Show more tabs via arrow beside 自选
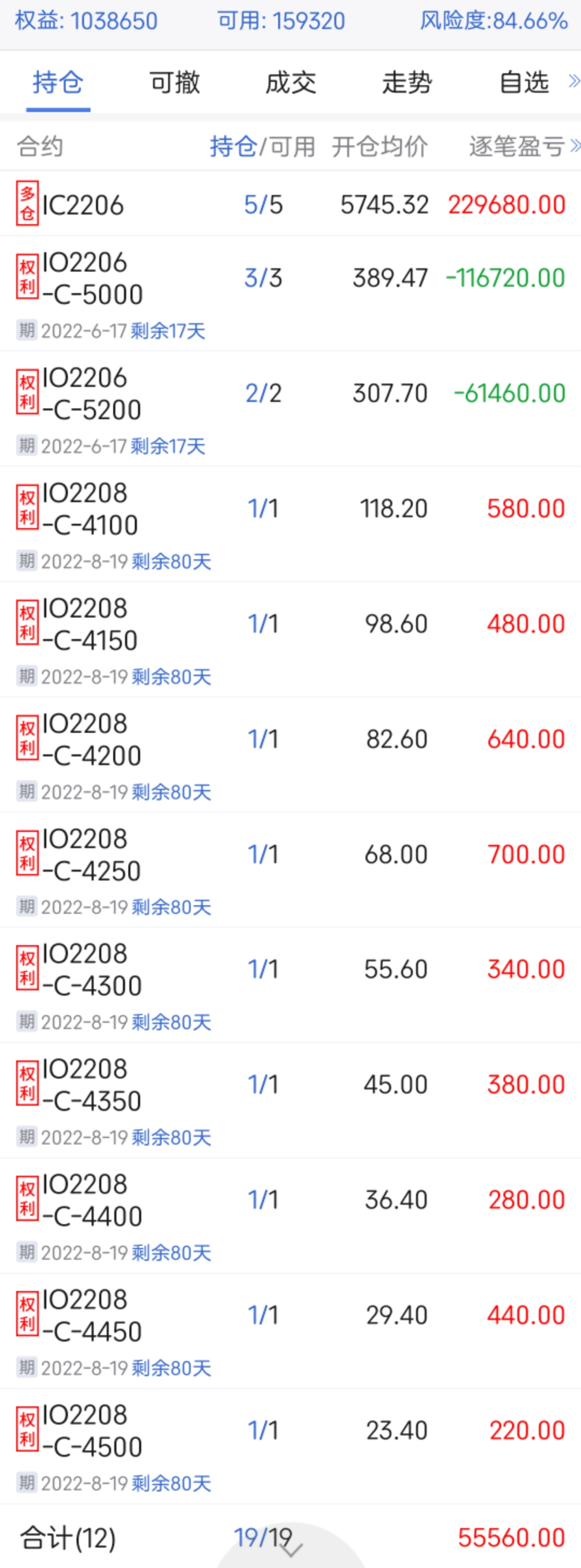Image resolution: width=581 pixels, height=1568 pixels. coord(573,81)
